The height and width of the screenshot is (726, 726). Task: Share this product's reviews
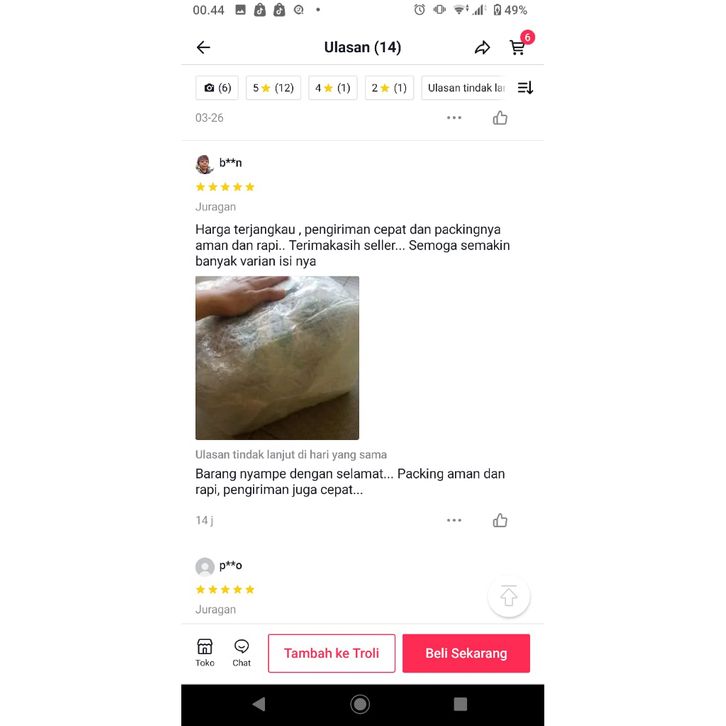[482, 47]
